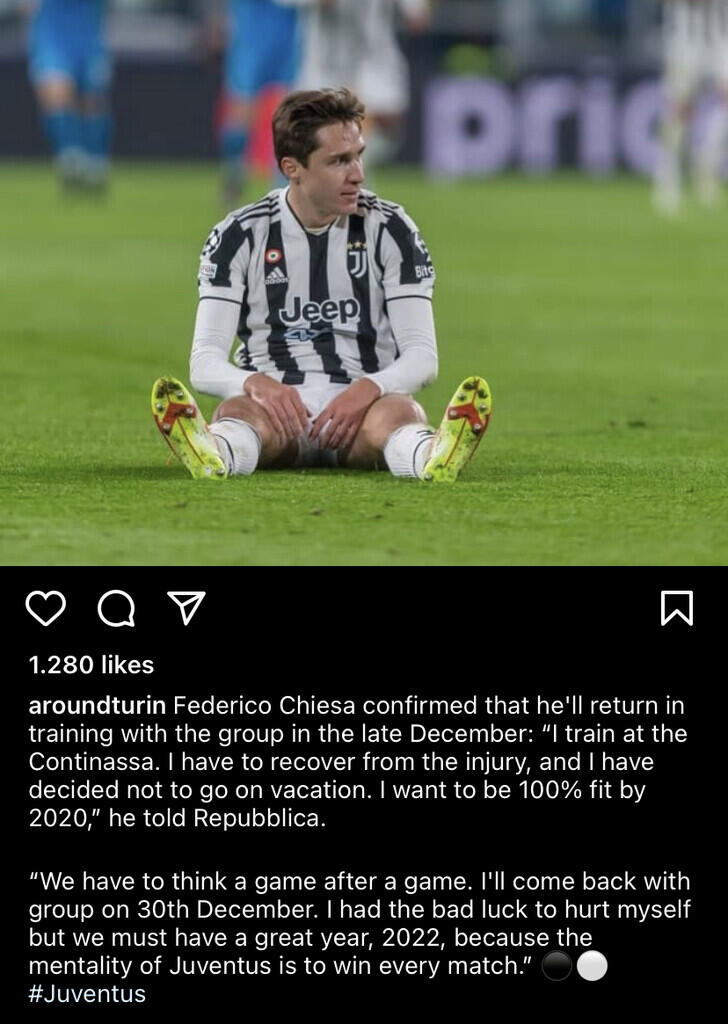Open the aroundturin profile
Screen dimensions: 728x1024
point(90,705)
